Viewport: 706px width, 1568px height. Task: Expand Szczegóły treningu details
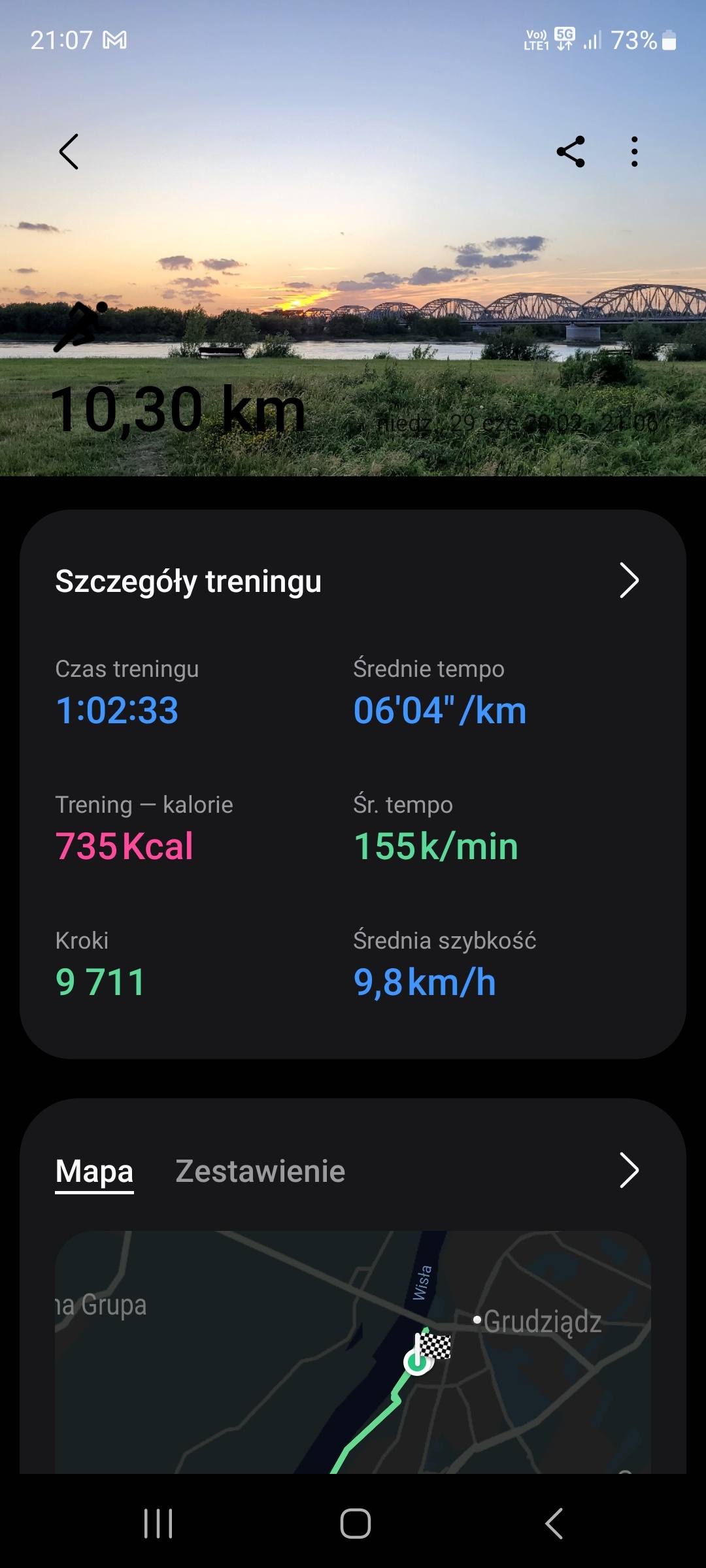[628, 580]
